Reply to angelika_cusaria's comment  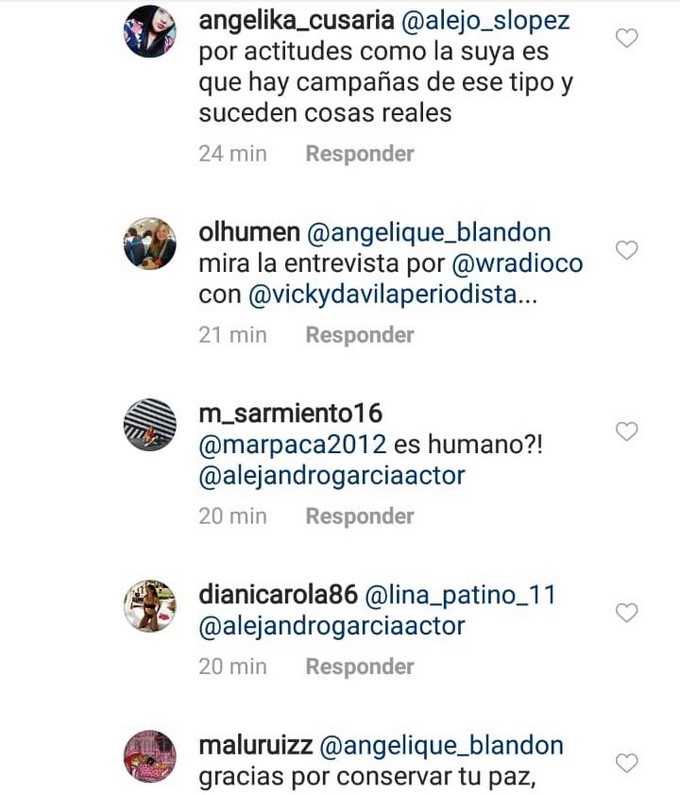tap(359, 154)
